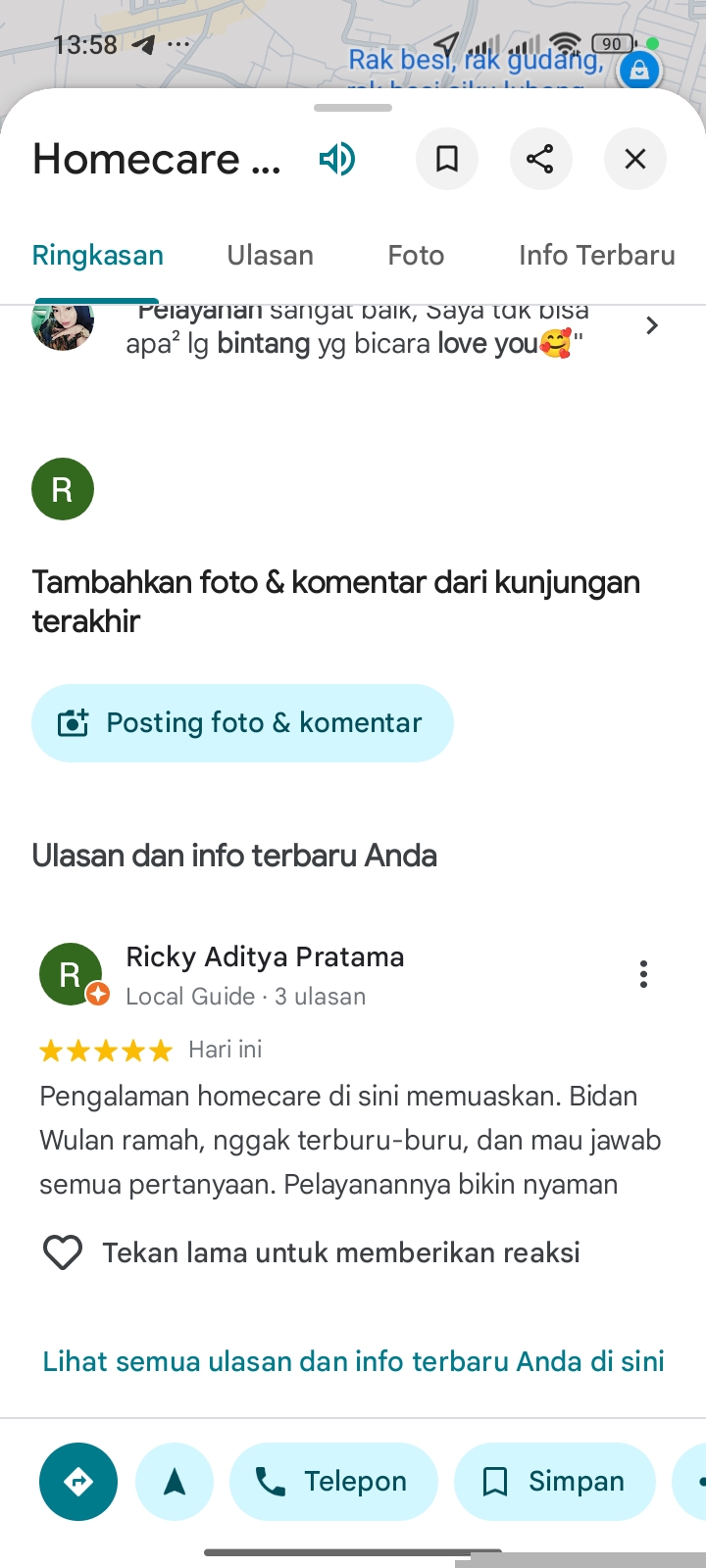706x1568 pixels.
Task: Open Ricky Aditya Pratama's profile
Action: pyautogui.click(x=265, y=957)
